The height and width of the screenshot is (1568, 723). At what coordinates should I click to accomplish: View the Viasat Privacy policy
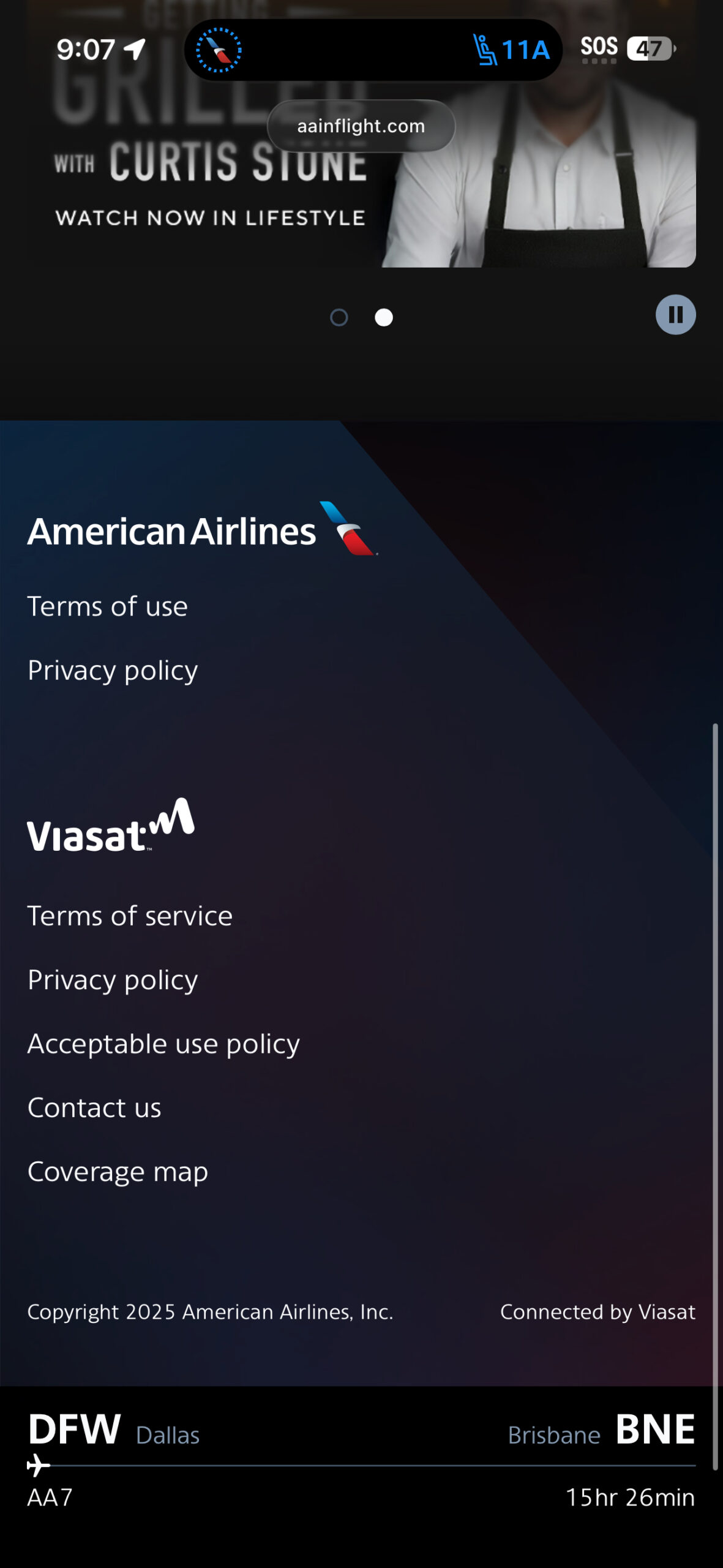[x=113, y=980]
